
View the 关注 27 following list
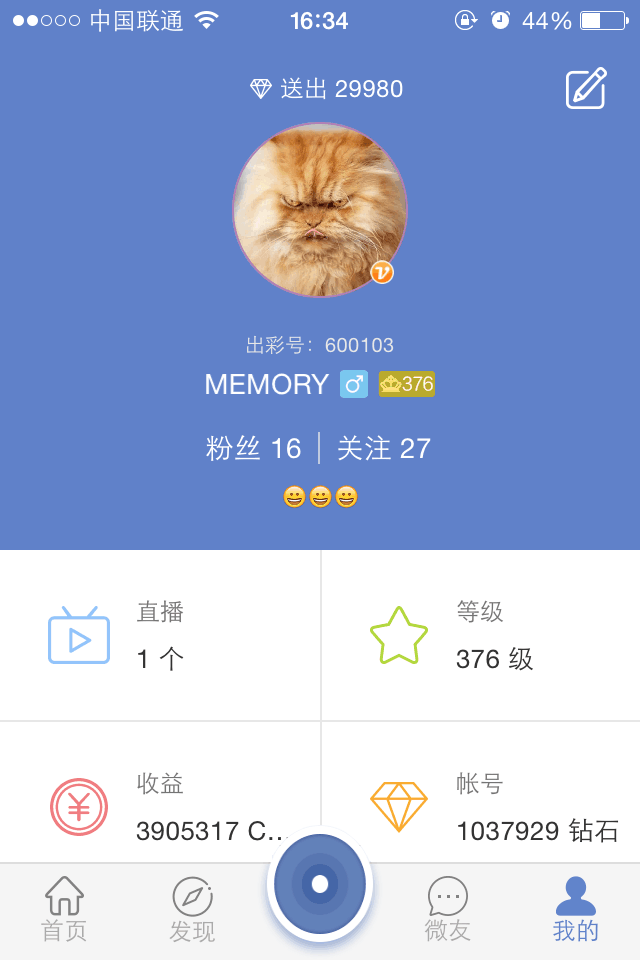pyautogui.click(x=384, y=448)
